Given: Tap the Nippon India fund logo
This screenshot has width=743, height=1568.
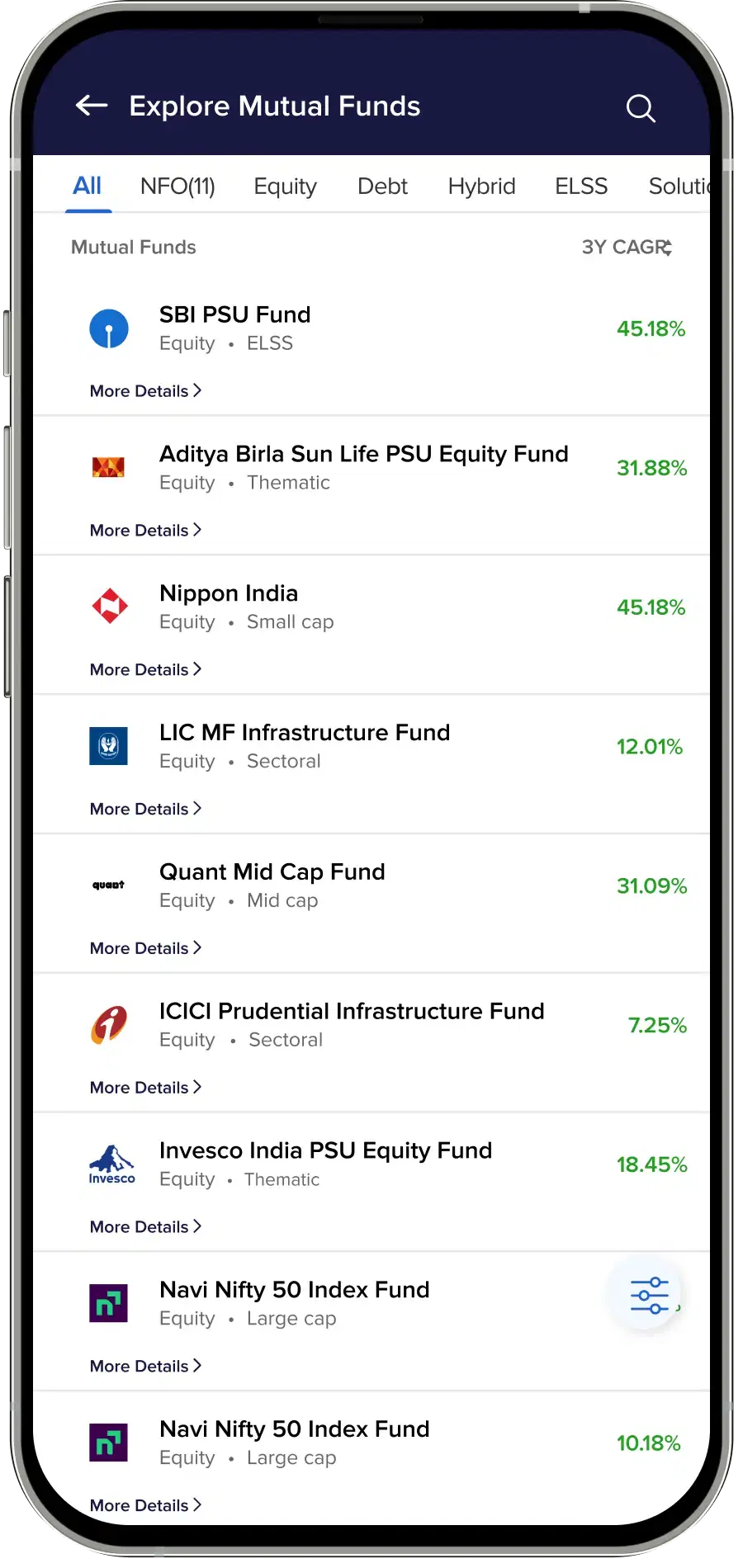Looking at the screenshot, I should point(110,606).
